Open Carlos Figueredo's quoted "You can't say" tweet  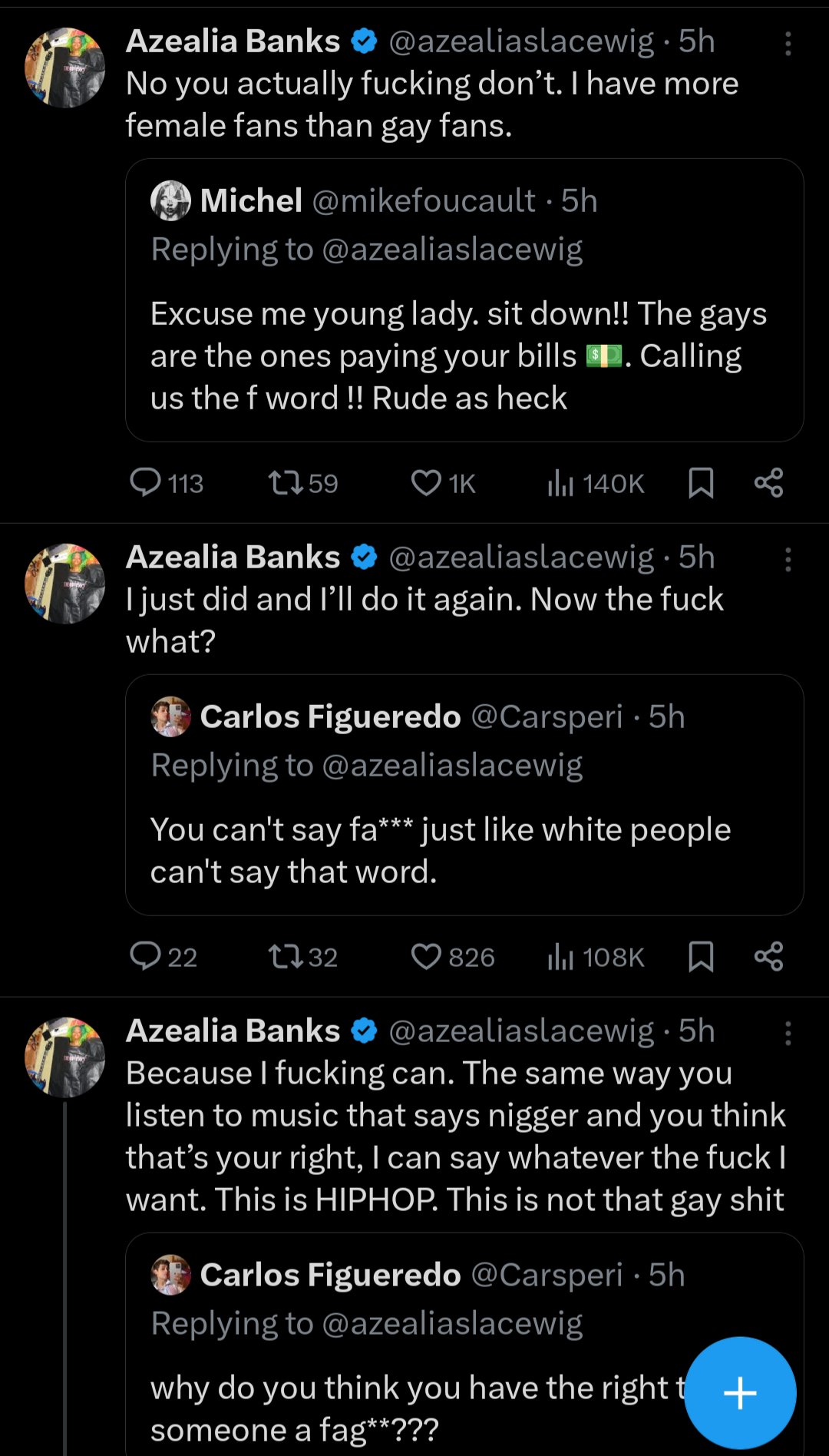tap(464, 795)
